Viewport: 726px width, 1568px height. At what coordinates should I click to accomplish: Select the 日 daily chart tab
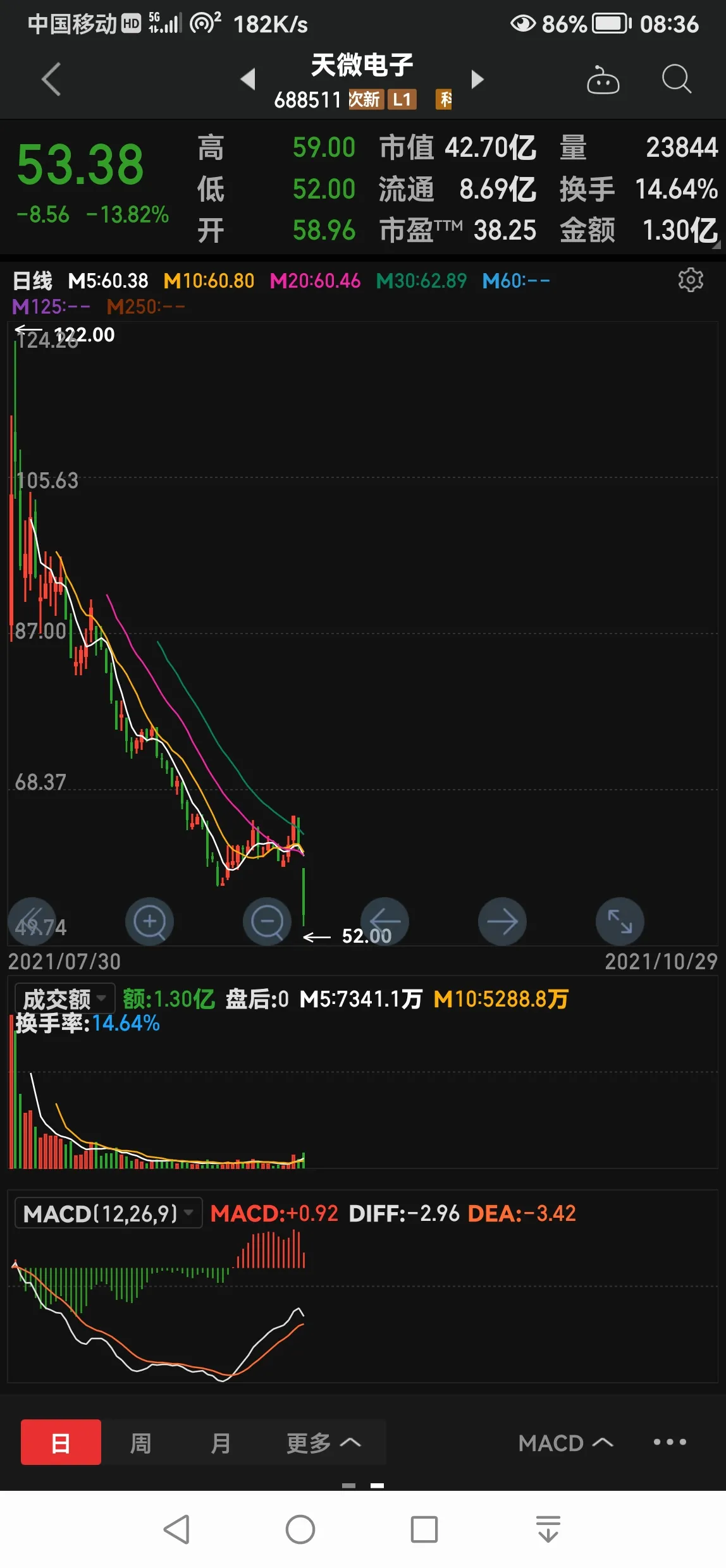tap(60, 1443)
